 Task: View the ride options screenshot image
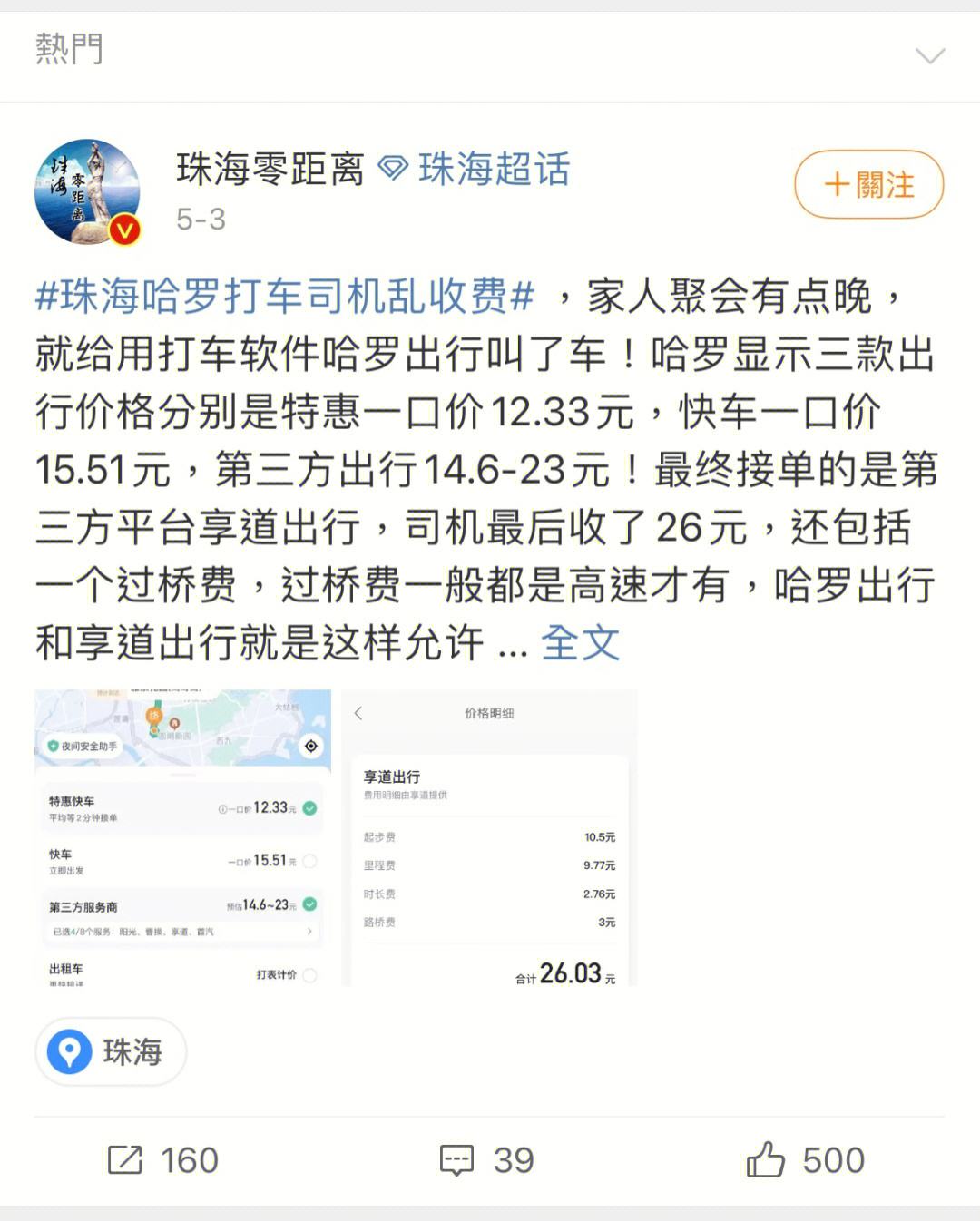coord(183,837)
